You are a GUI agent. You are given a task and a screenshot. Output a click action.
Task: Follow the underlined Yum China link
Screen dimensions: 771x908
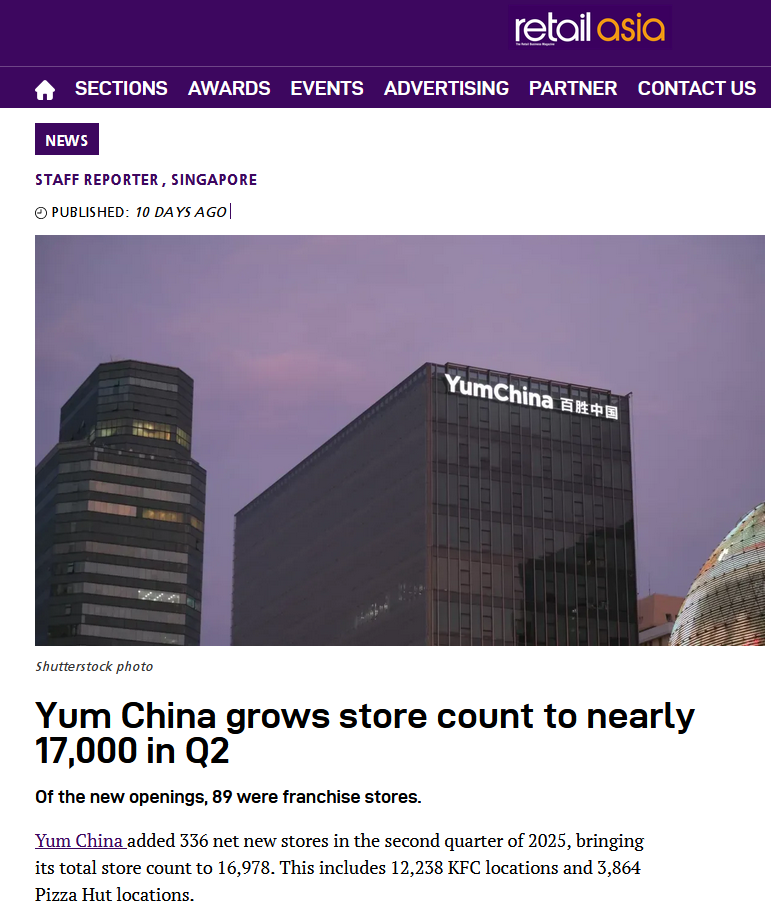tap(79, 840)
